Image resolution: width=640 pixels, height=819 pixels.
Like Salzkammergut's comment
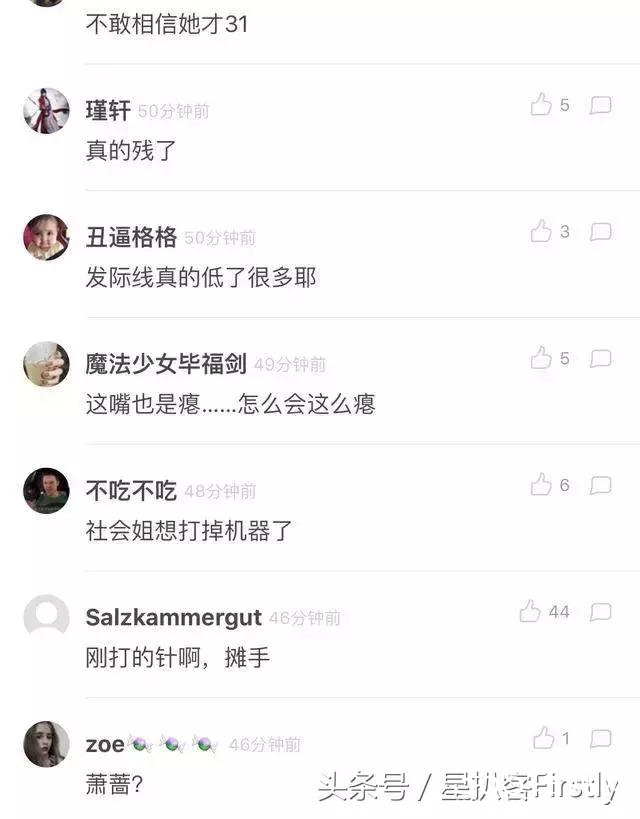530,612
